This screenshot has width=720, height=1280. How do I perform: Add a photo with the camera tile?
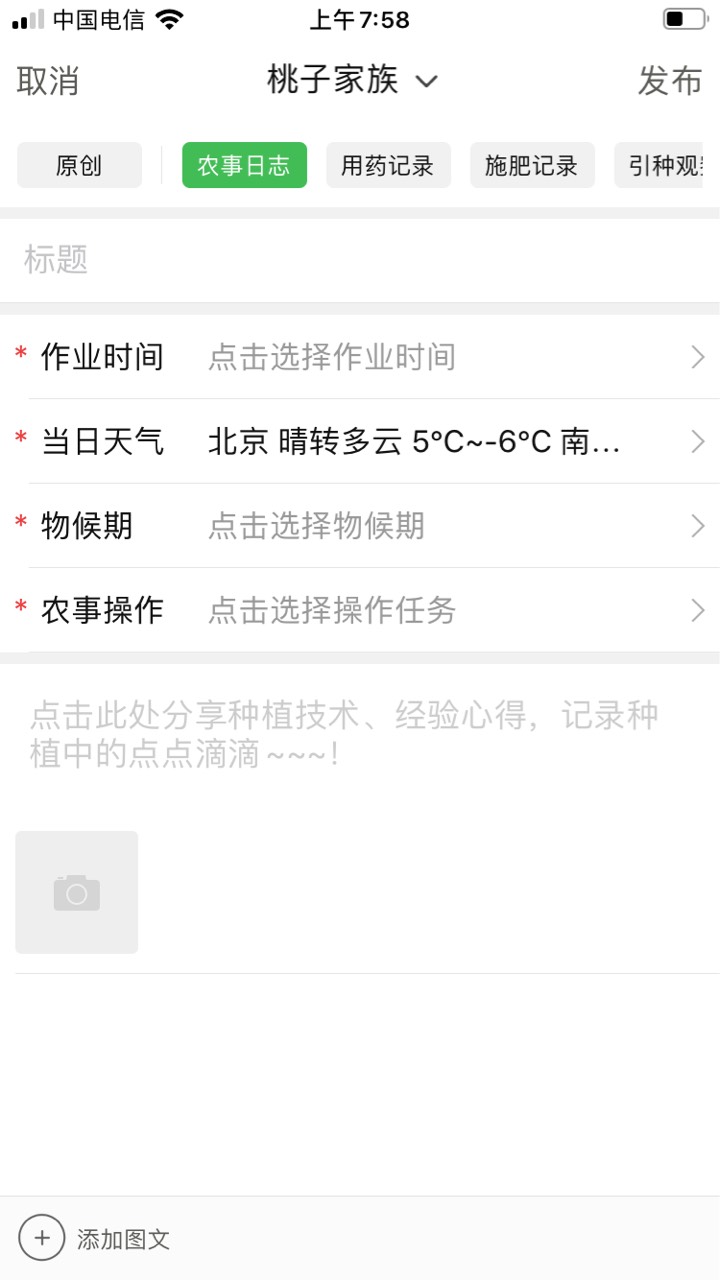click(x=77, y=892)
